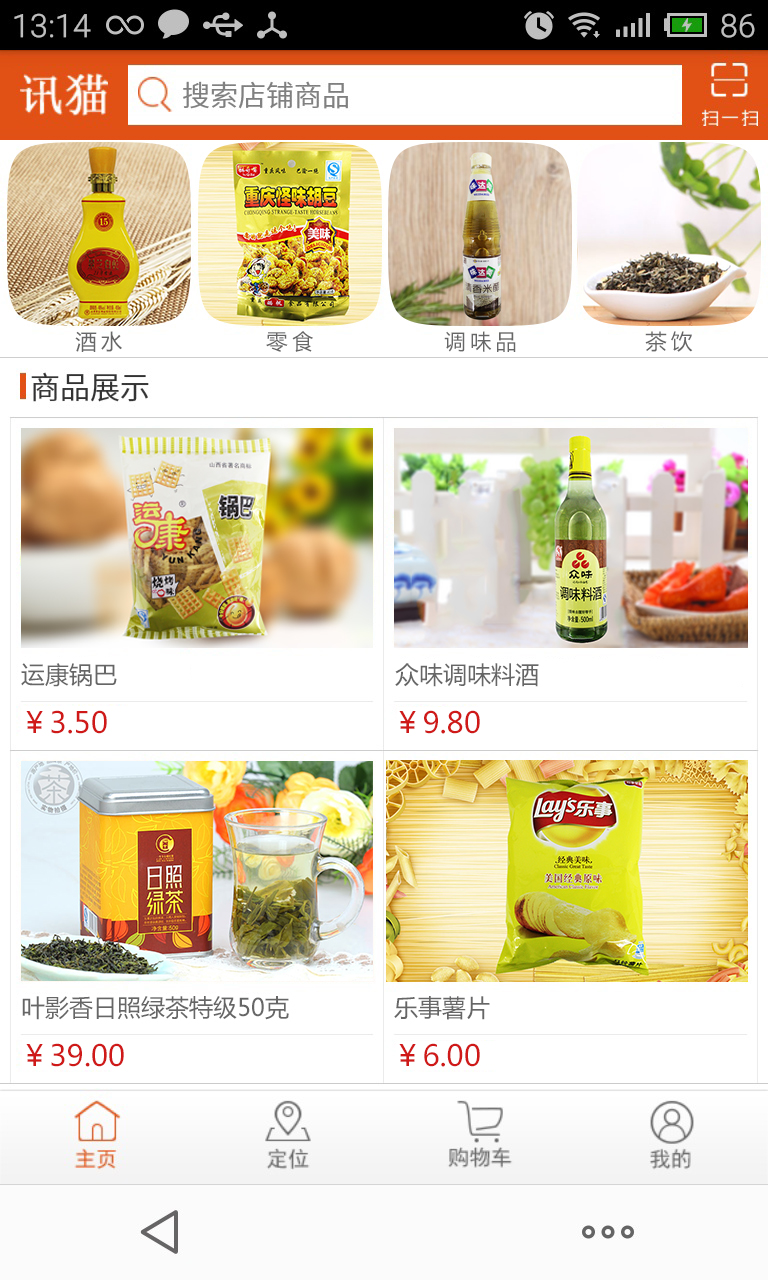
Task: Open the 扫一扫 scanner
Action: click(x=730, y=94)
